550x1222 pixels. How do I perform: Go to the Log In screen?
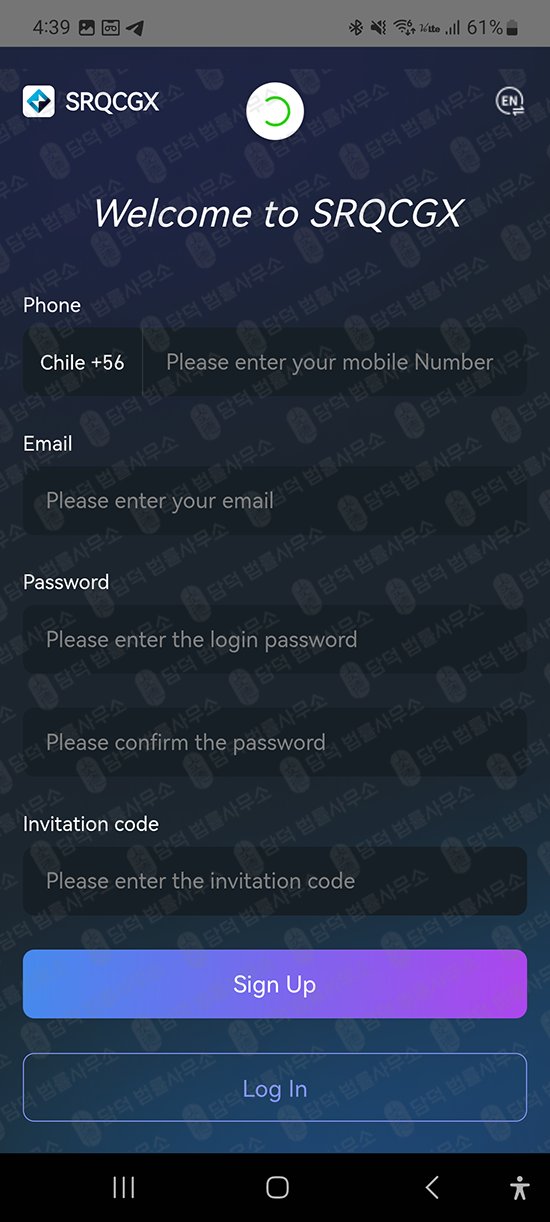click(x=275, y=1088)
